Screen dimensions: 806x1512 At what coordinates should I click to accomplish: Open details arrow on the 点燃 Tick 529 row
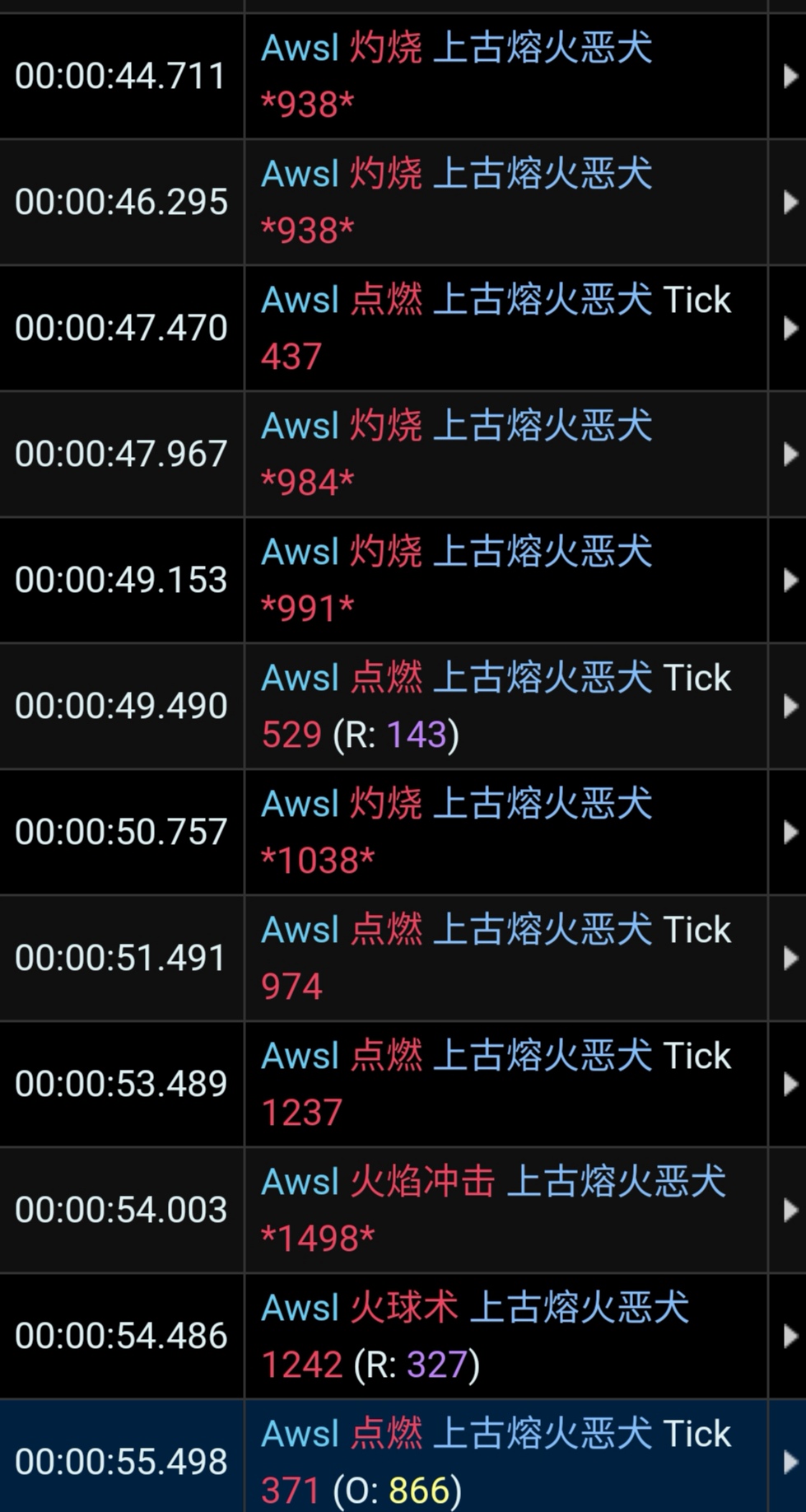tap(789, 706)
